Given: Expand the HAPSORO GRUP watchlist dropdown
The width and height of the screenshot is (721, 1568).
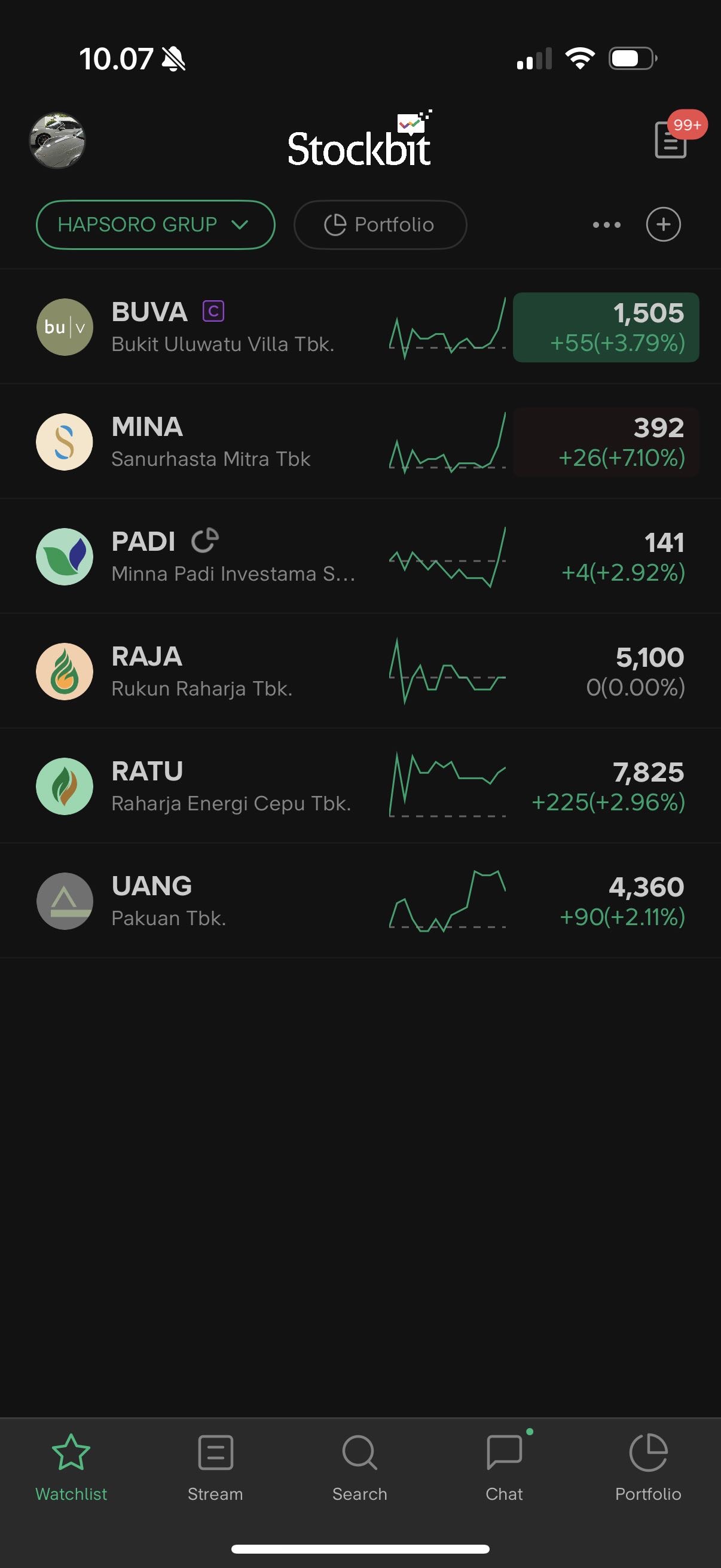Looking at the screenshot, I should [155, 225].
